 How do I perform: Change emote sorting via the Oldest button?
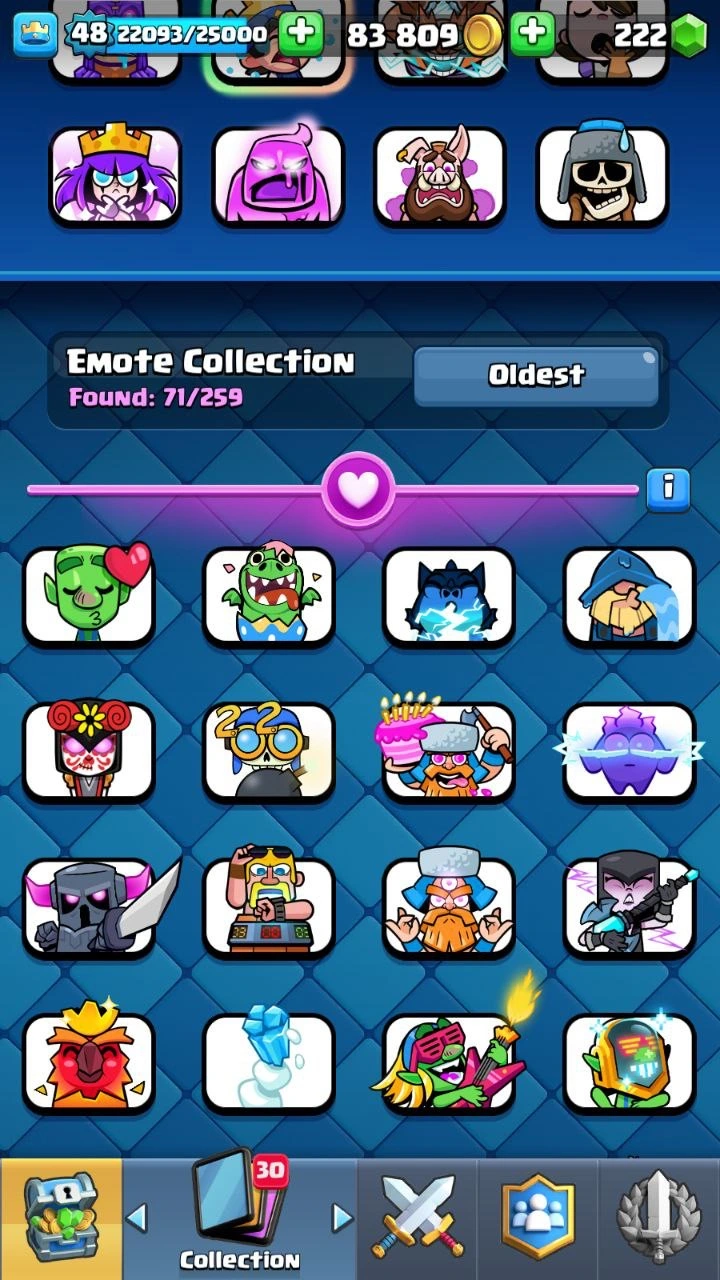tap(536, 376)
